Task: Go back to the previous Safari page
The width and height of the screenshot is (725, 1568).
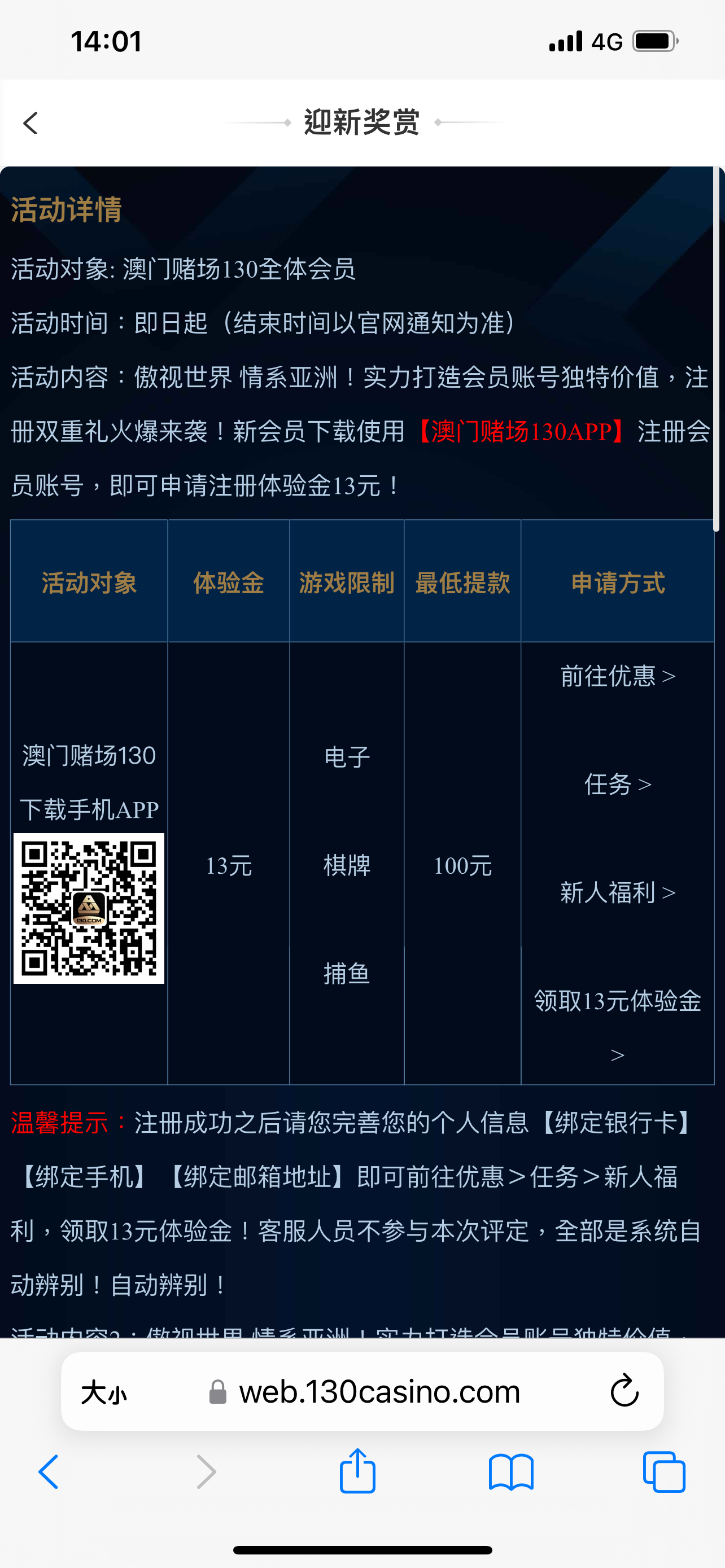Action: click(x=49, y=1472)
